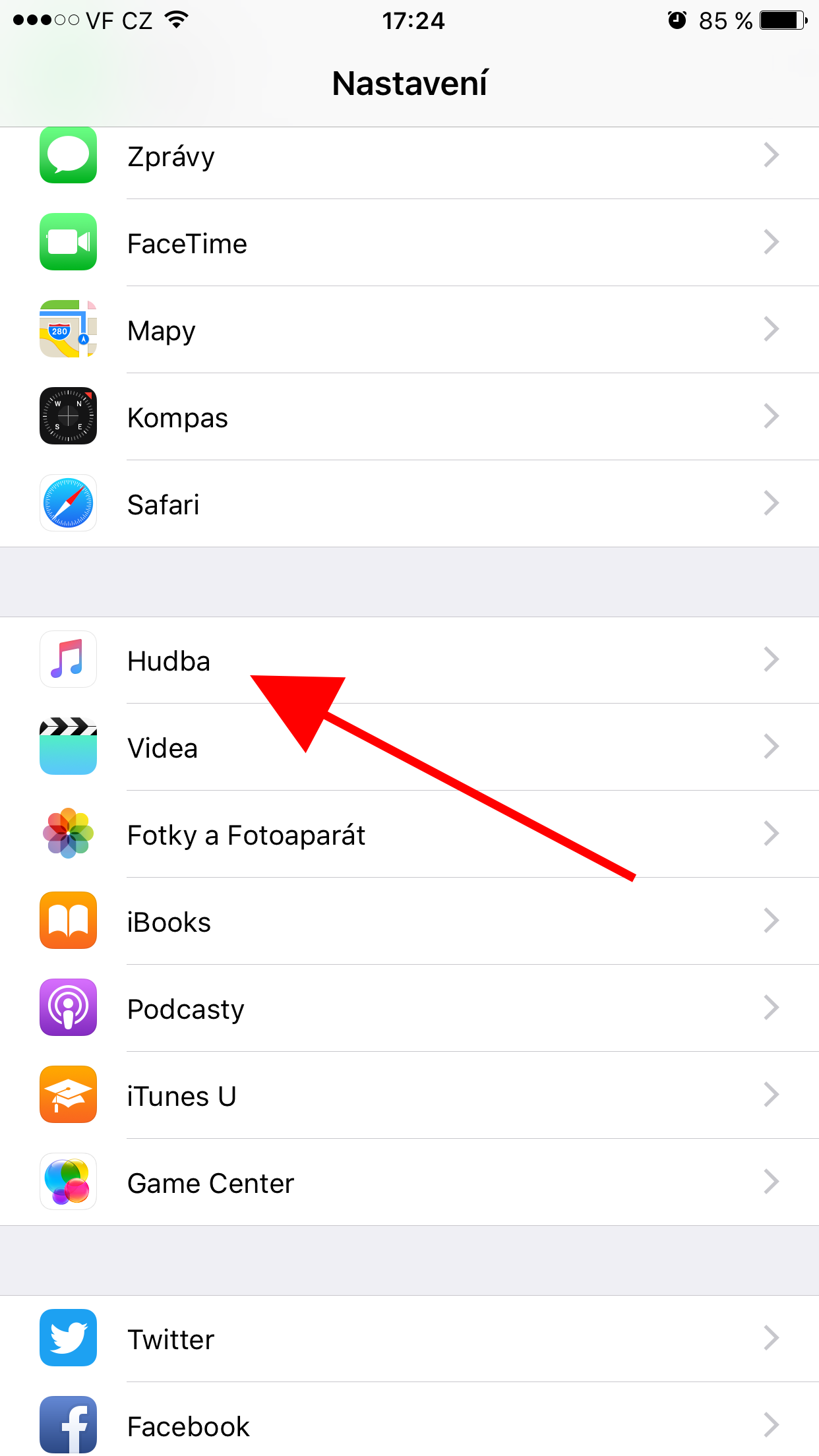This screenshot has width=819, height=1456.
Task: Tap the Hudba row
Action: click(x=409, y=661)
